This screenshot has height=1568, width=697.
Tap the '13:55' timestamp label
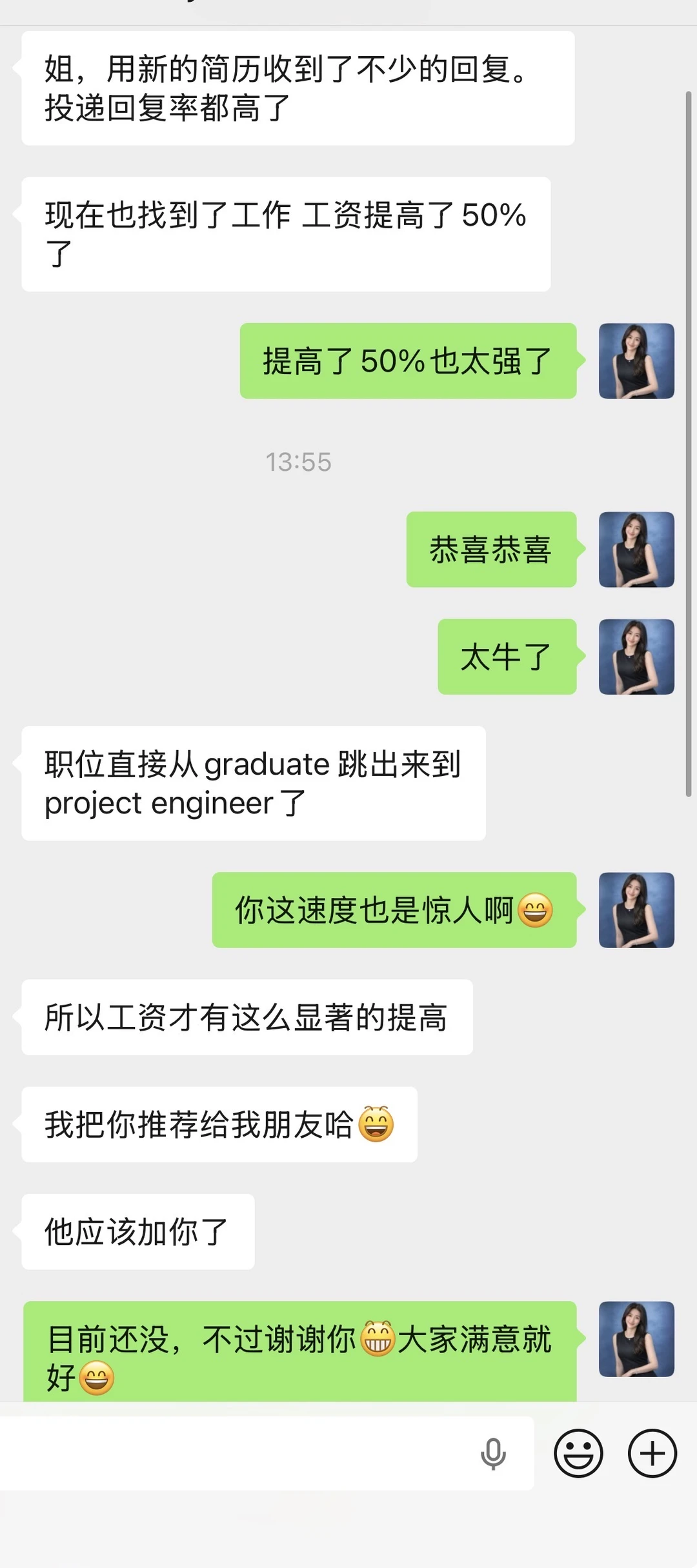(299, 462)
